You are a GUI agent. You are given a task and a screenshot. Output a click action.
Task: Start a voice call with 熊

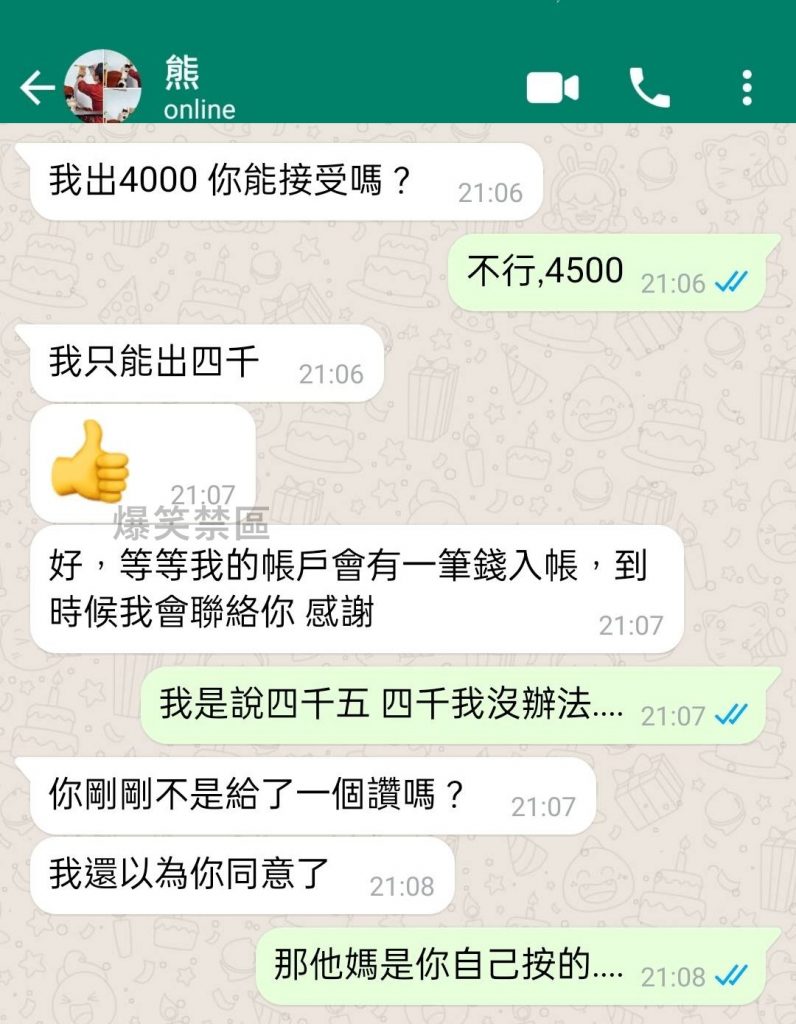point(649,88)
